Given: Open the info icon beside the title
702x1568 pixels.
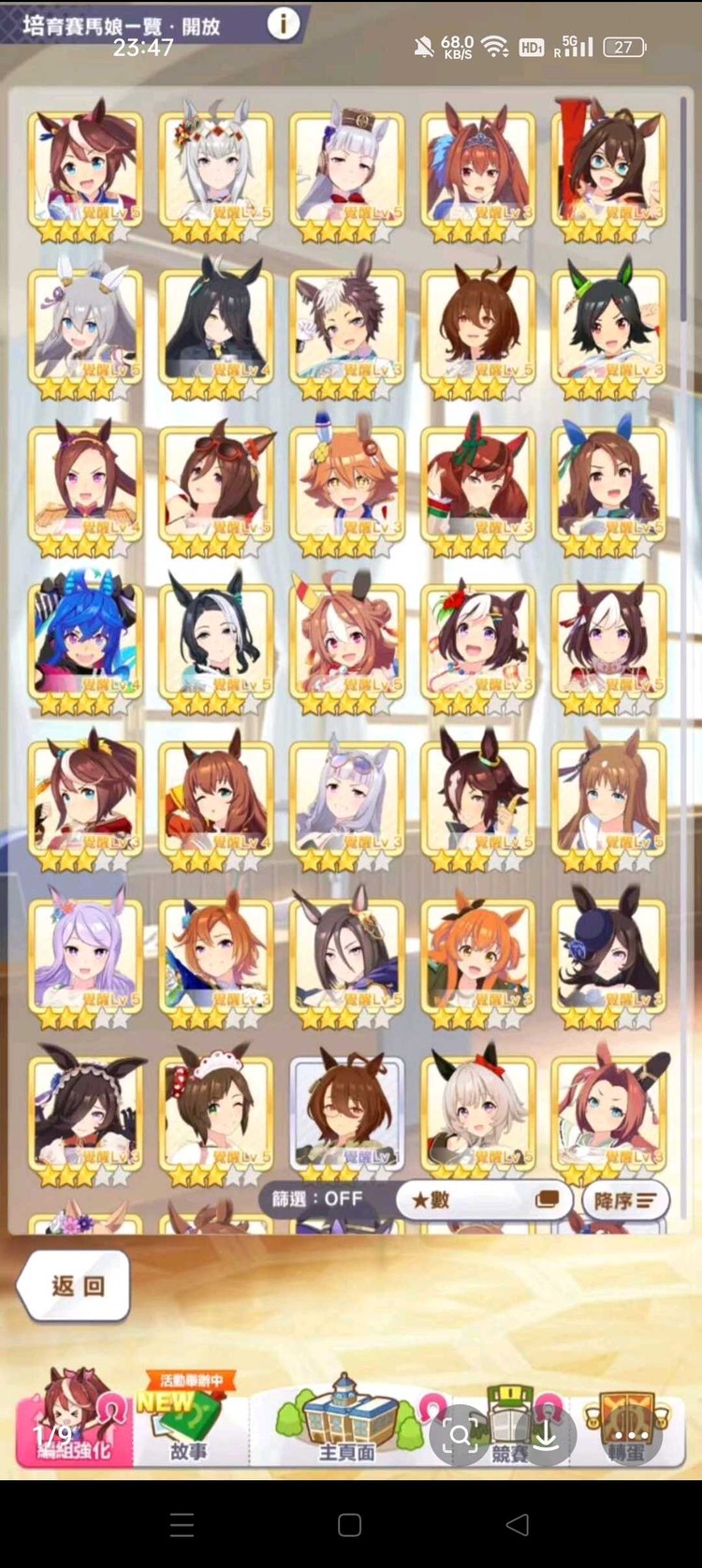Looking at the screenshot, I should click(x=284, y=22).
